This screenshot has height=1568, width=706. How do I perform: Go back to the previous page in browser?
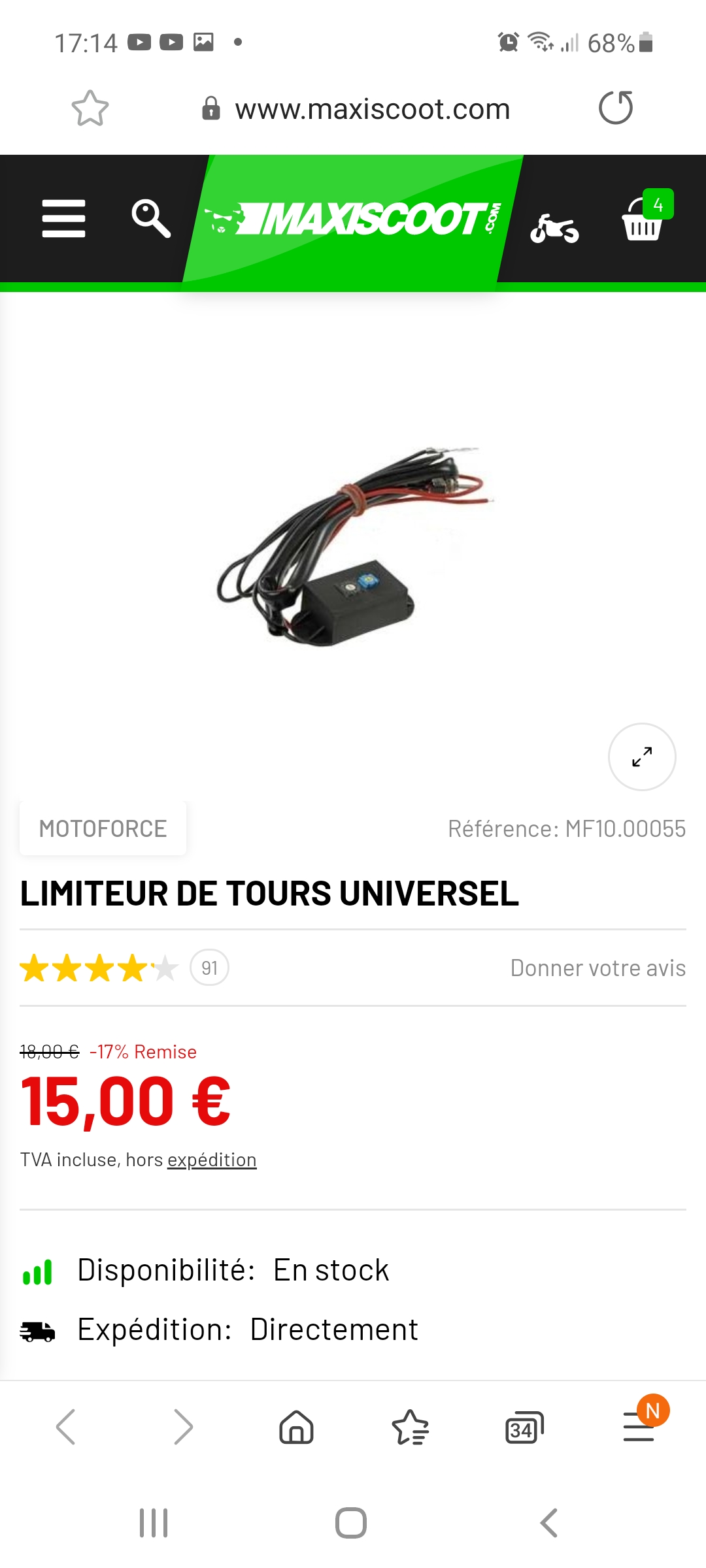point(66,1427)
